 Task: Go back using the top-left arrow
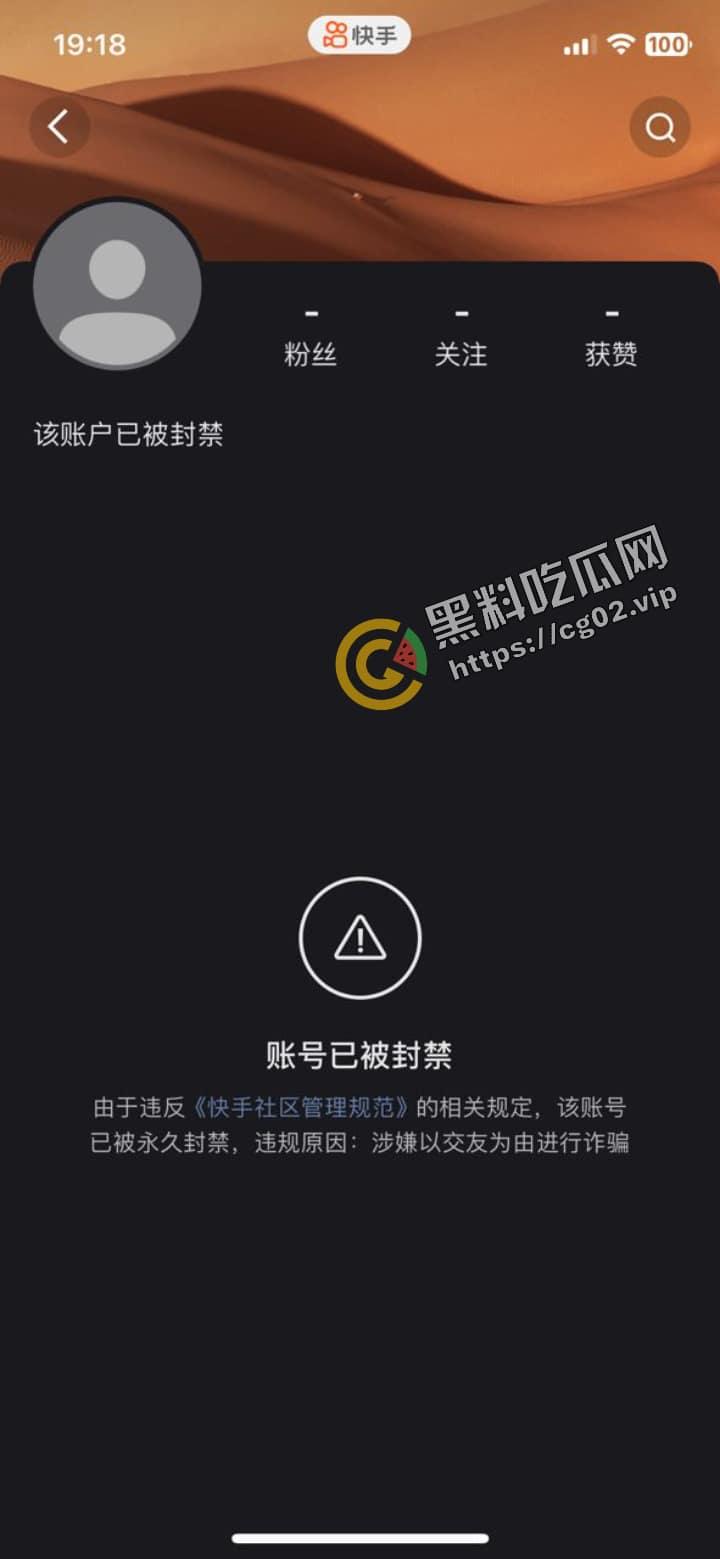point(59,127)
